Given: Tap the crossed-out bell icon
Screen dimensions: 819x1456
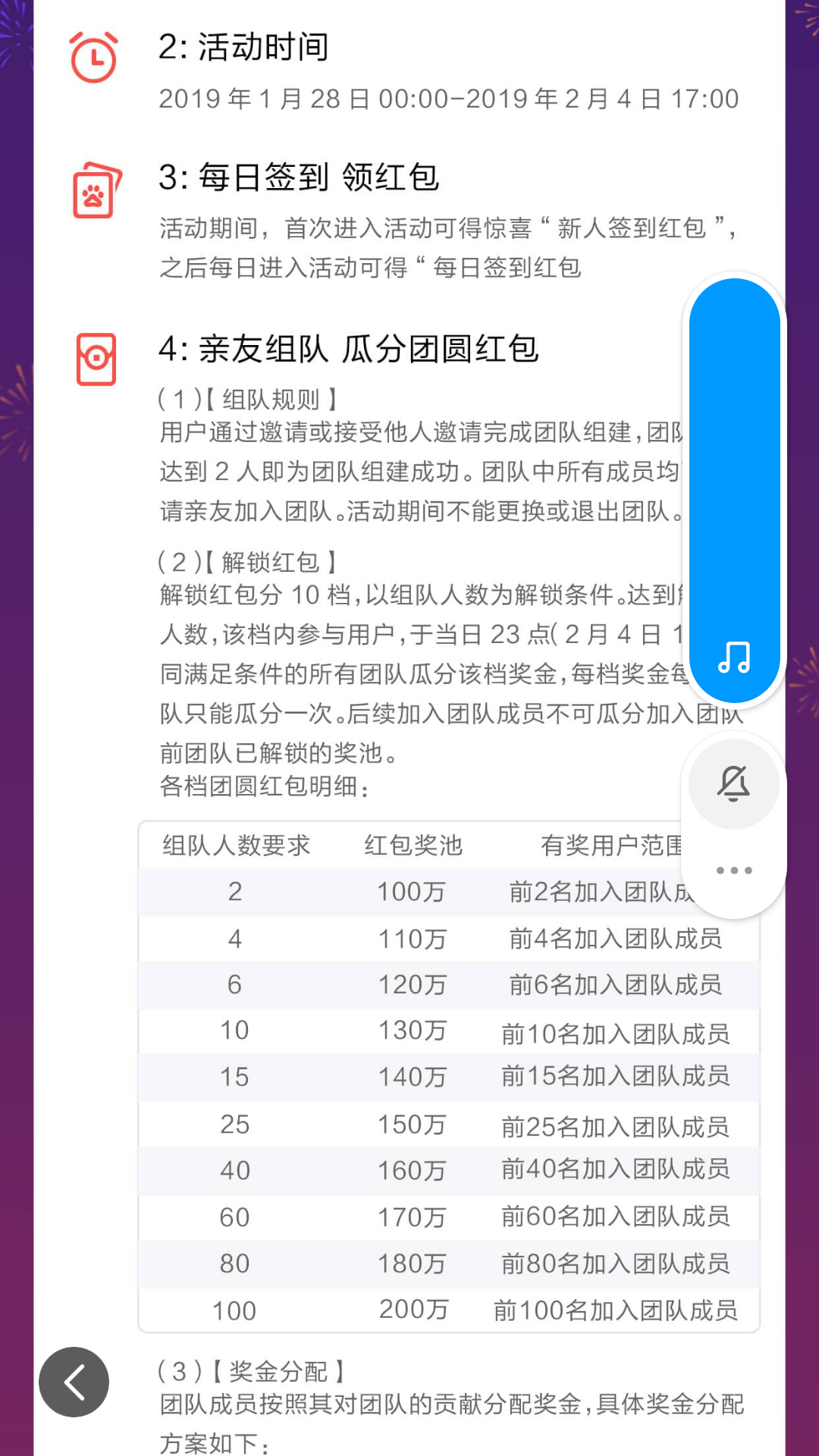Looking at the screenshot, I should pos(733,783).
